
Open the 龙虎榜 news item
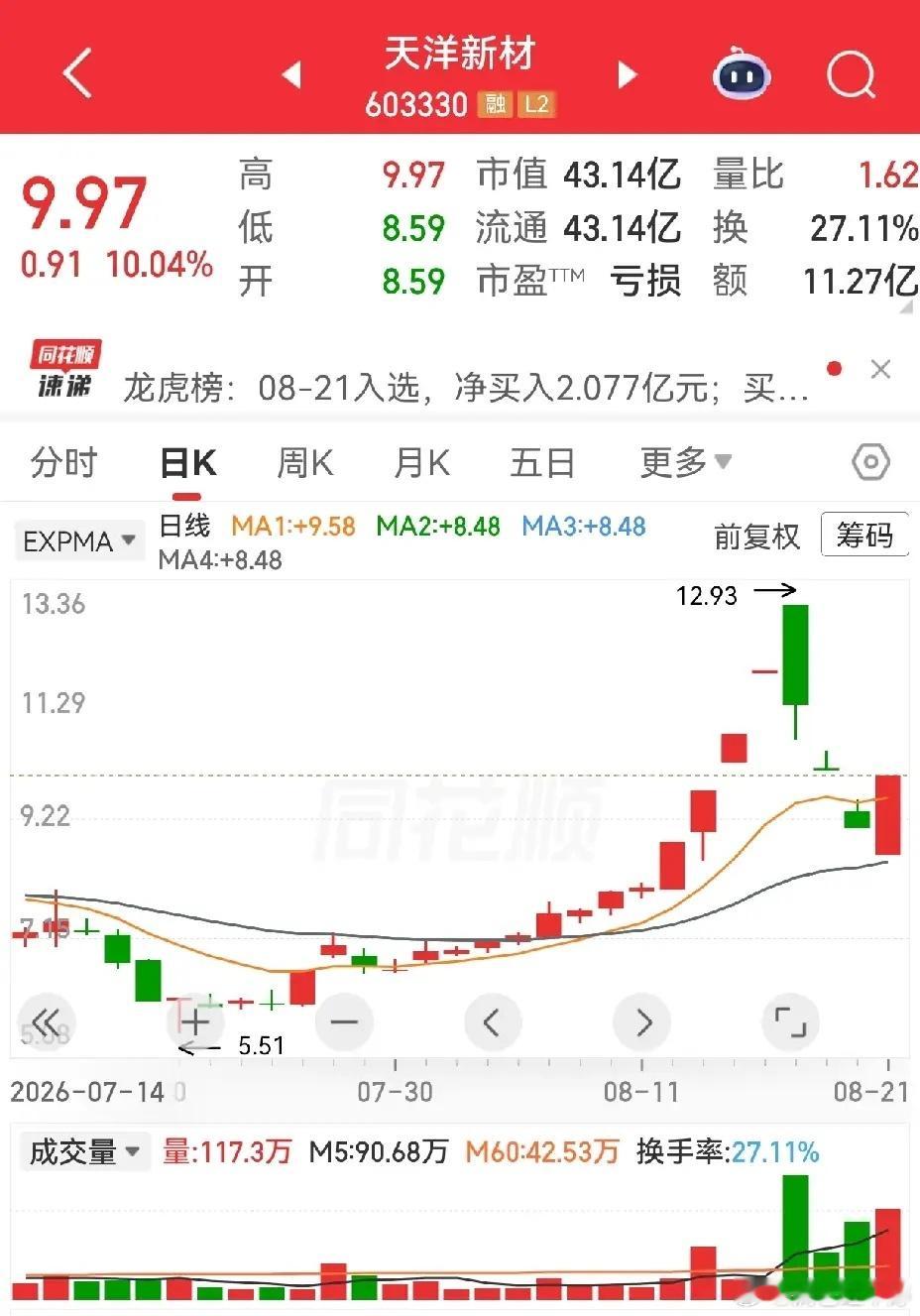465,388
